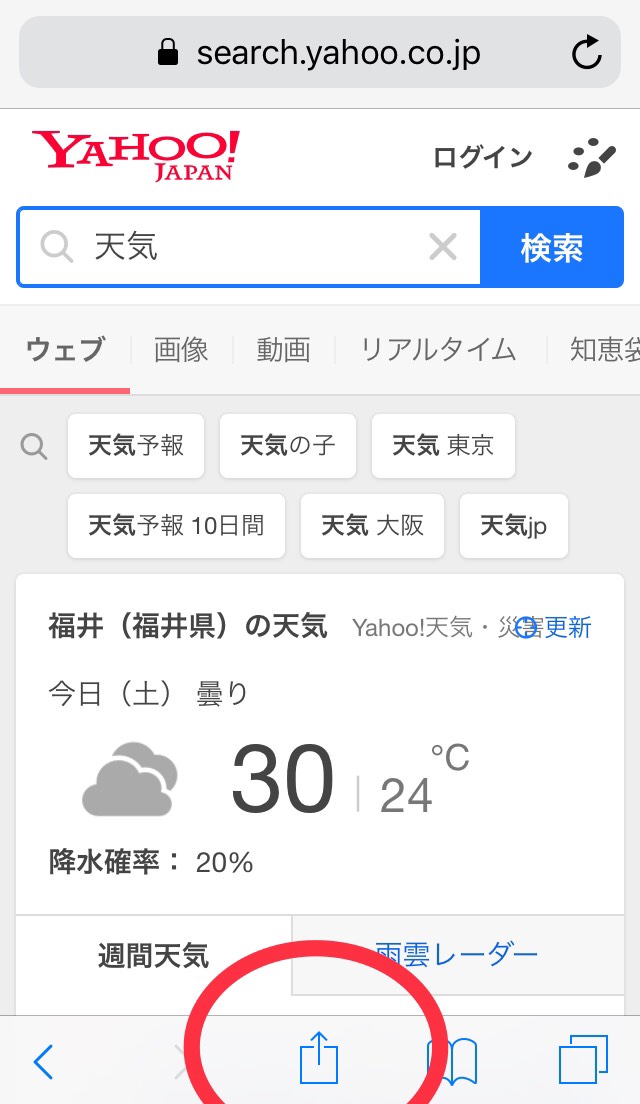Select the 天気予報 suggestion chip
Screen dimensions: 640x1104
(136, 446)
